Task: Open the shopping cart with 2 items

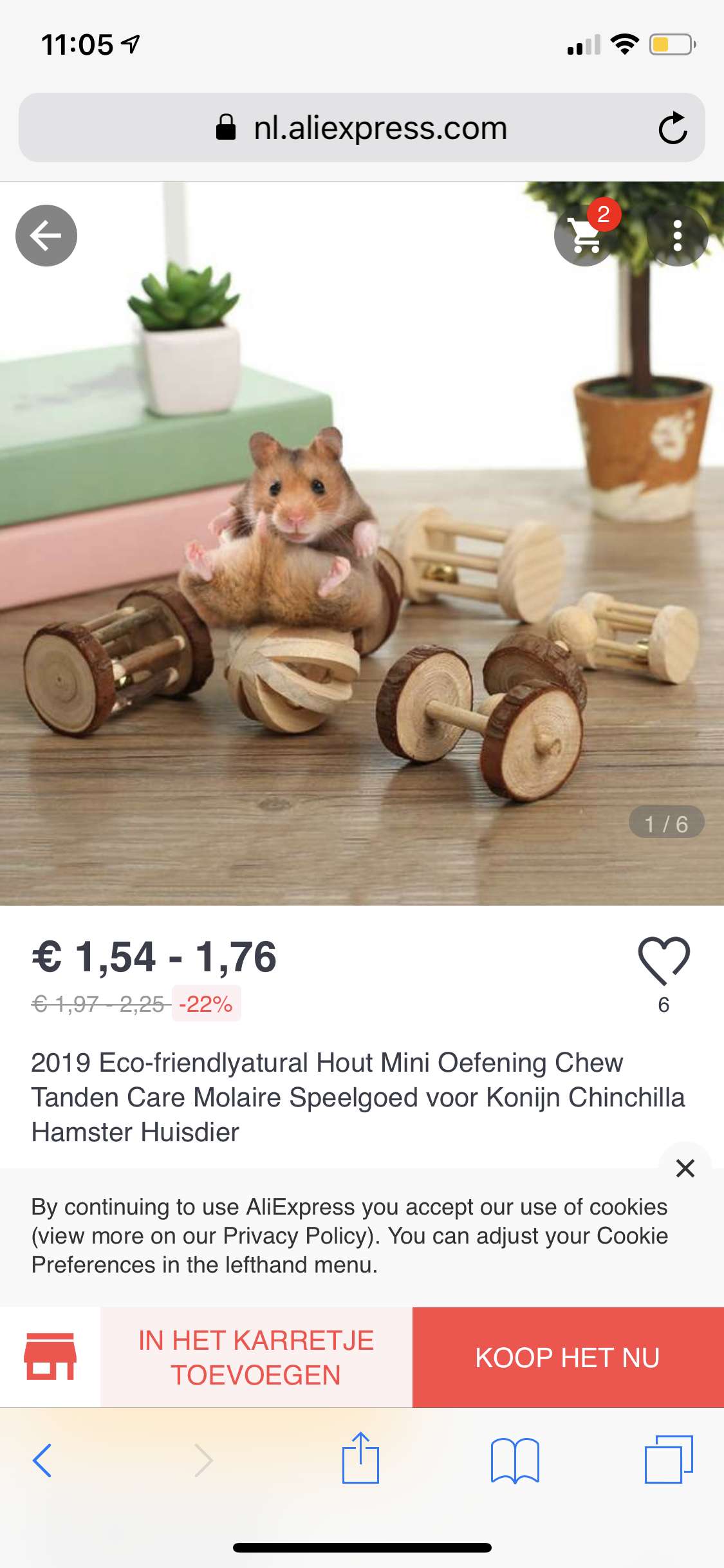Action: 585,236
